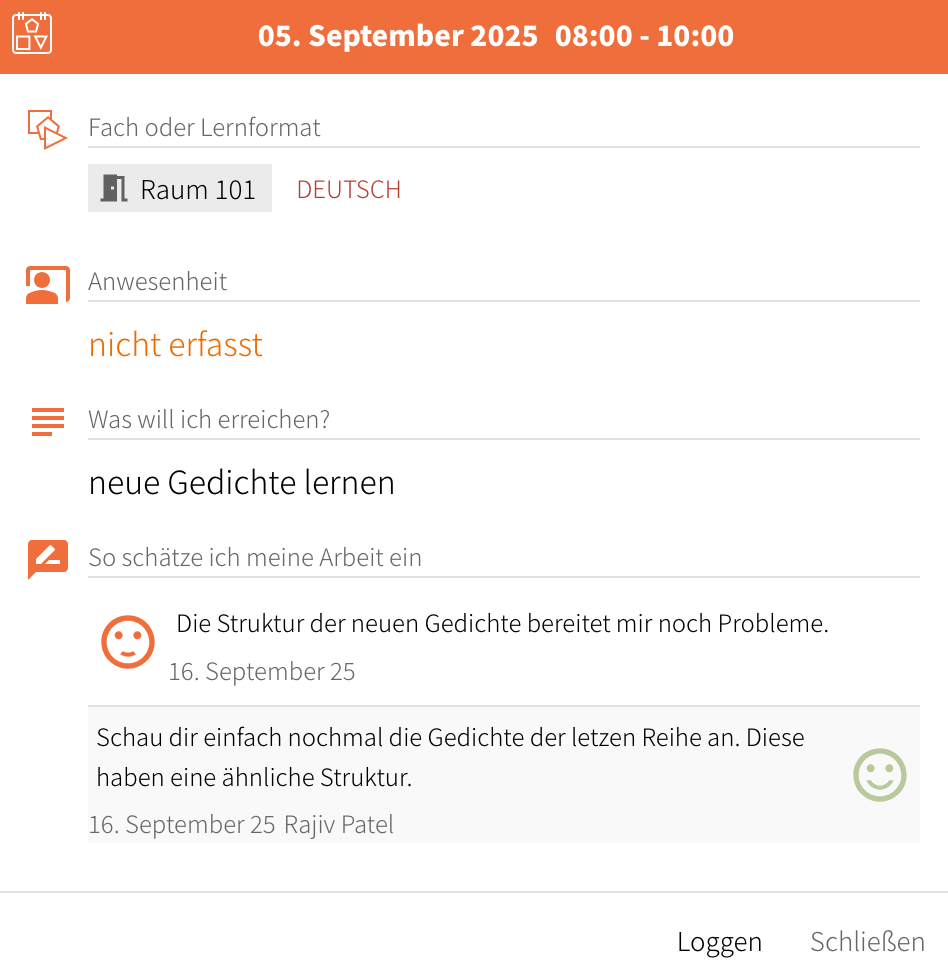The image size is (948, 980).
Task: Tap the orange neutral self-assessment face
Action: click(128, 642)
